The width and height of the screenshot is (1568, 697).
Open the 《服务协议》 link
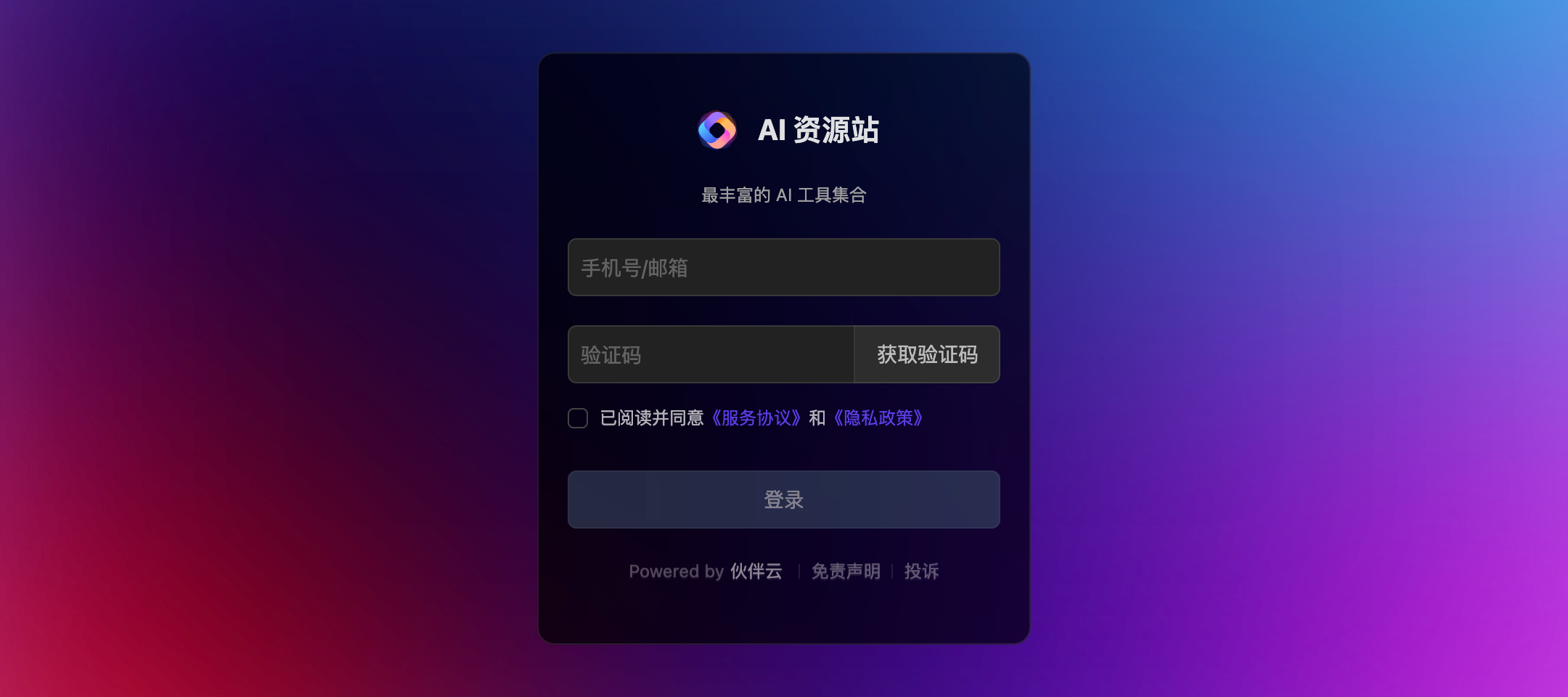coord(756,418)
